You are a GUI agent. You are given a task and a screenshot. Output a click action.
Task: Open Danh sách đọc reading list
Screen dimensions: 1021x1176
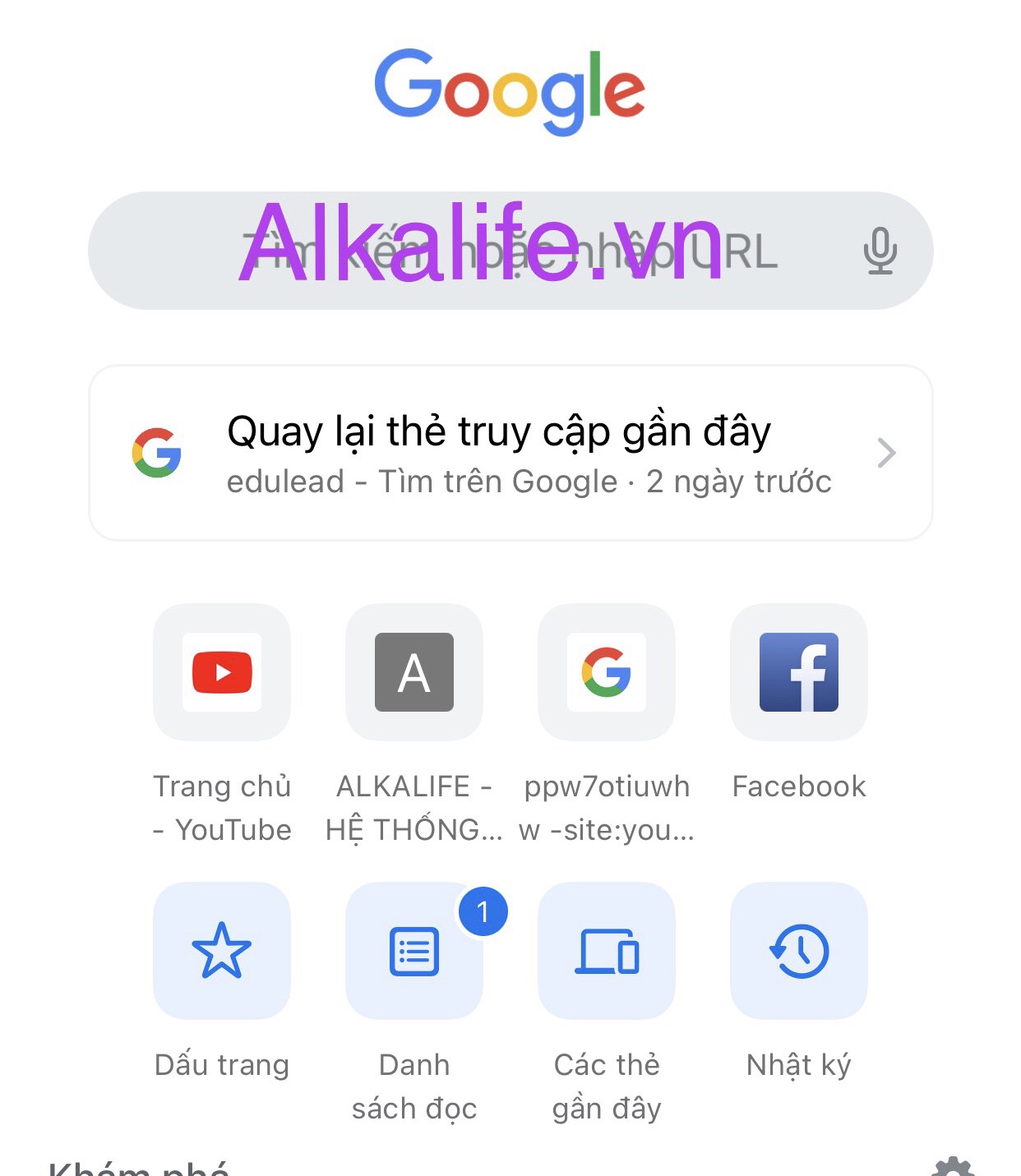[x=414, y=951]
